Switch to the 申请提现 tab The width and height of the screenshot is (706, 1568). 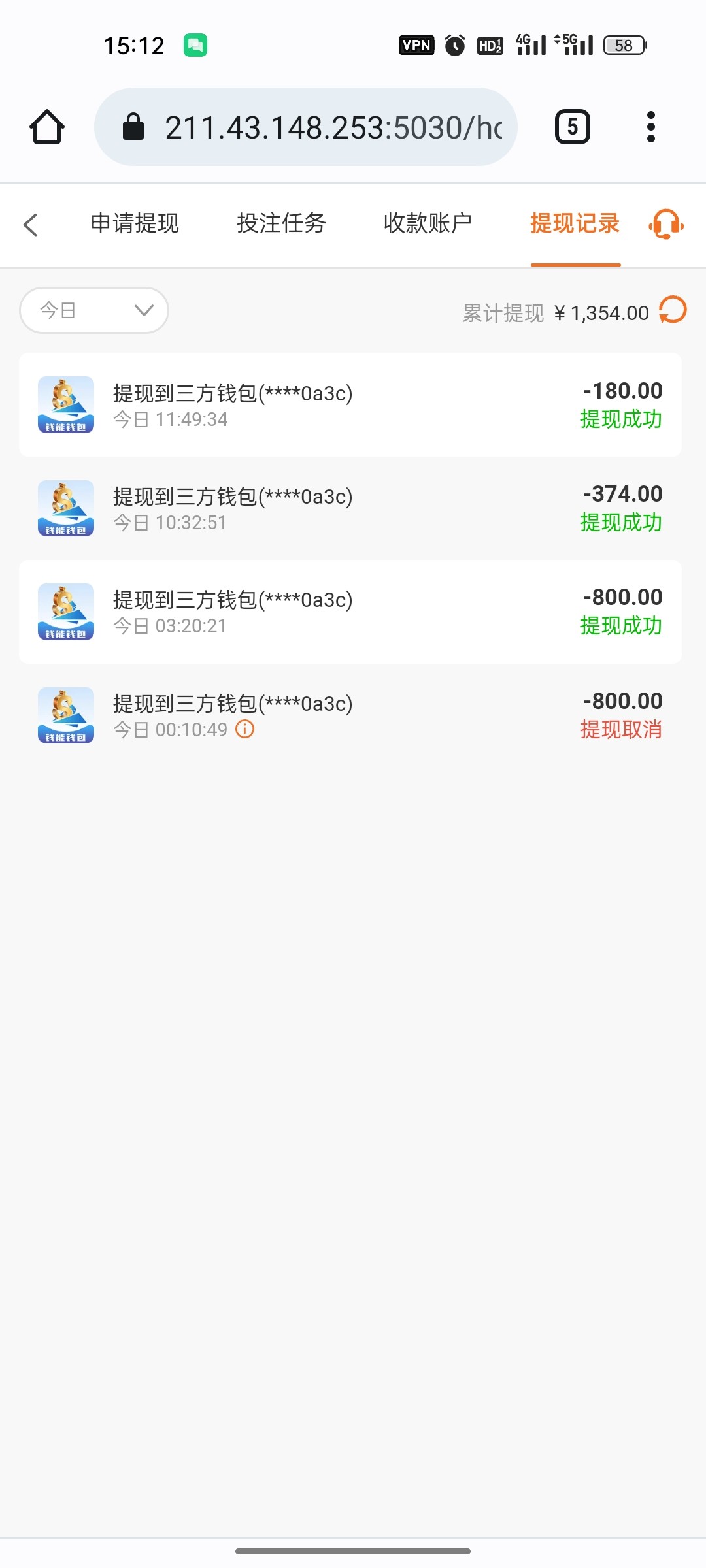135,223
